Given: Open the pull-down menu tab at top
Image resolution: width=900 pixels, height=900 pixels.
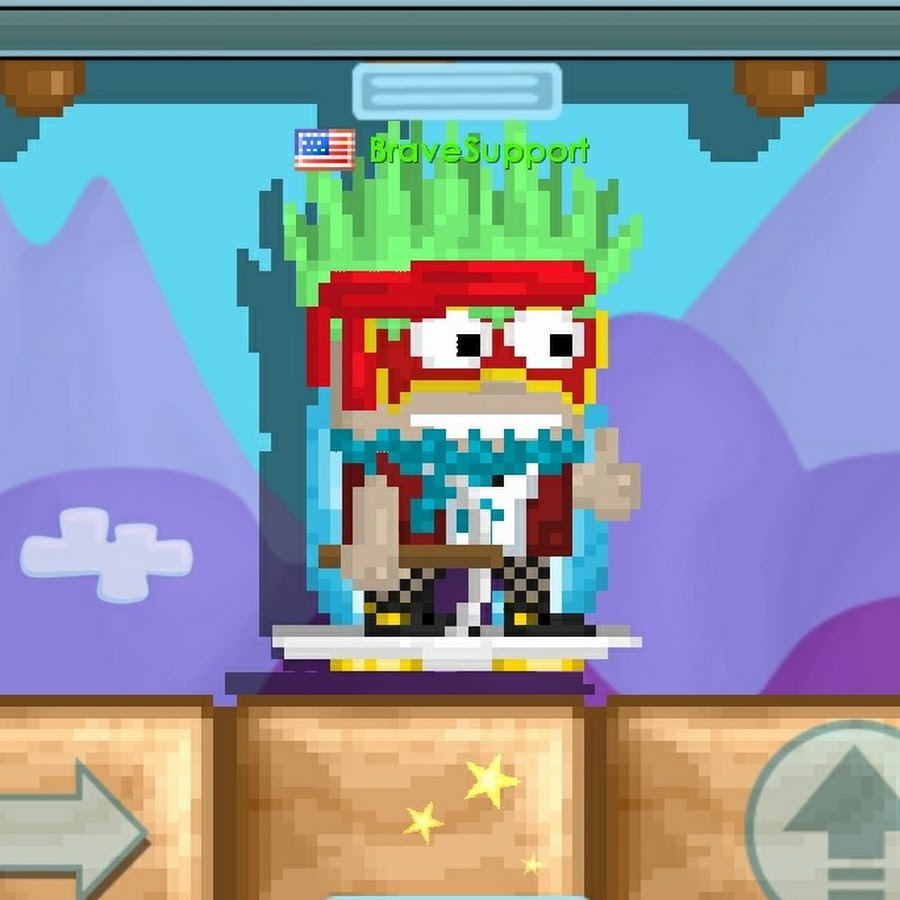Looking at the screenshot, I should (x=457, y=91).
